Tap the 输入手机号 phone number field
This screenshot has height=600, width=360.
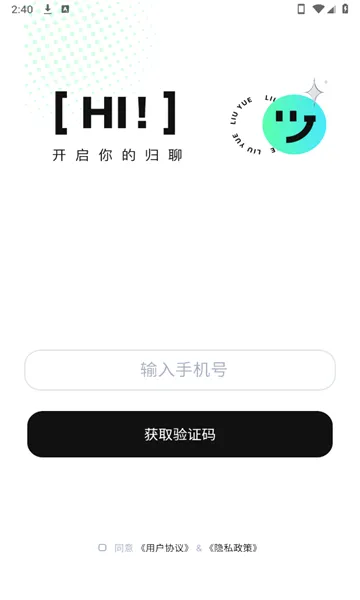click(180, 370)
